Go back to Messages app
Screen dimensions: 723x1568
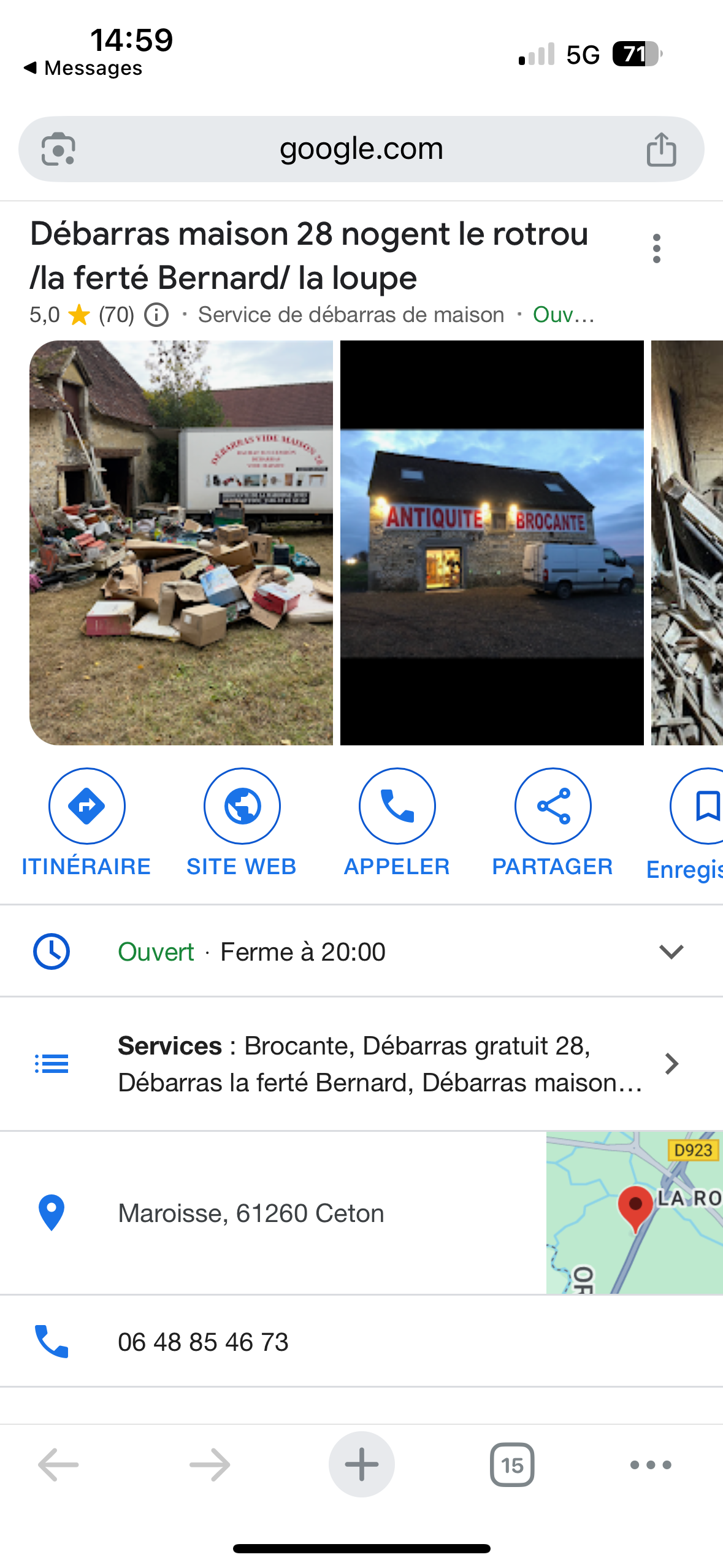pos(83,67)
